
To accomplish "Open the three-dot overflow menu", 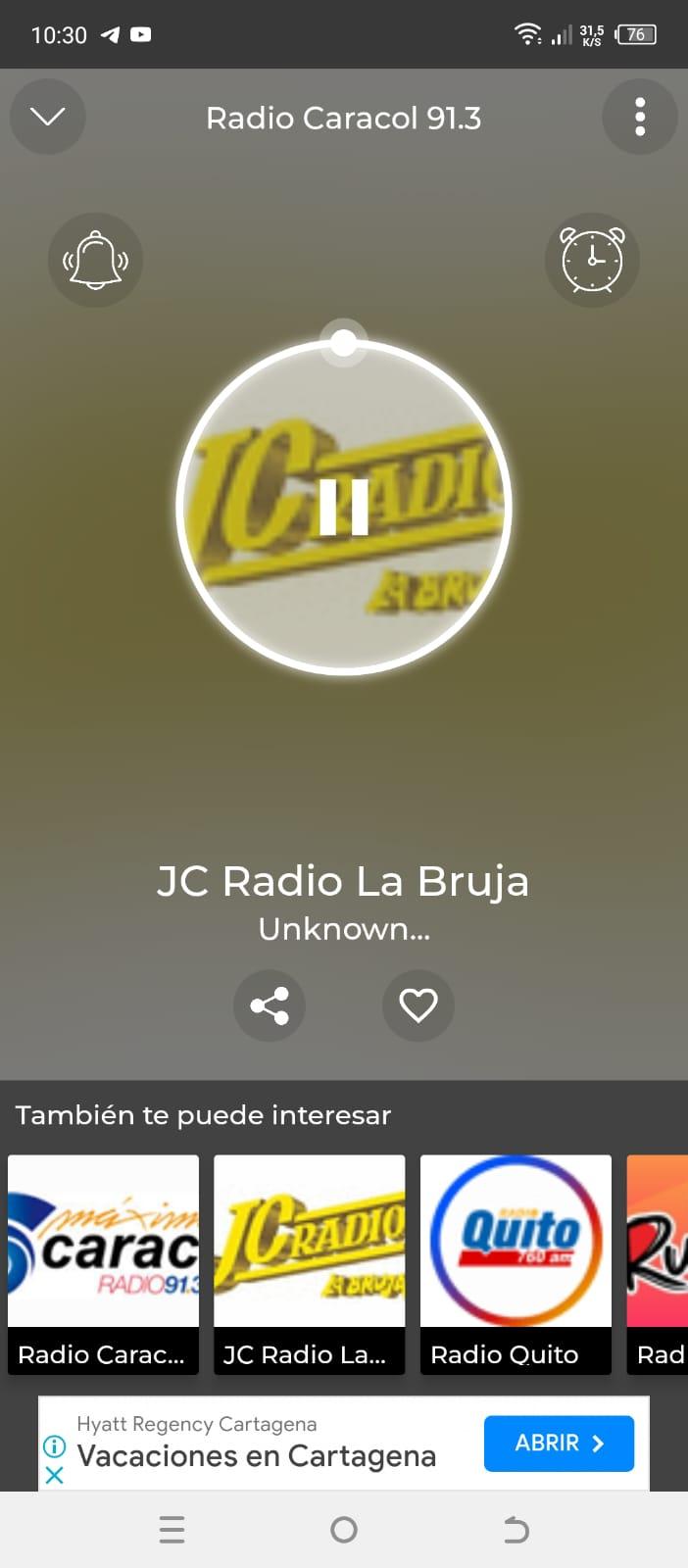I will click(x=639, y=117).
